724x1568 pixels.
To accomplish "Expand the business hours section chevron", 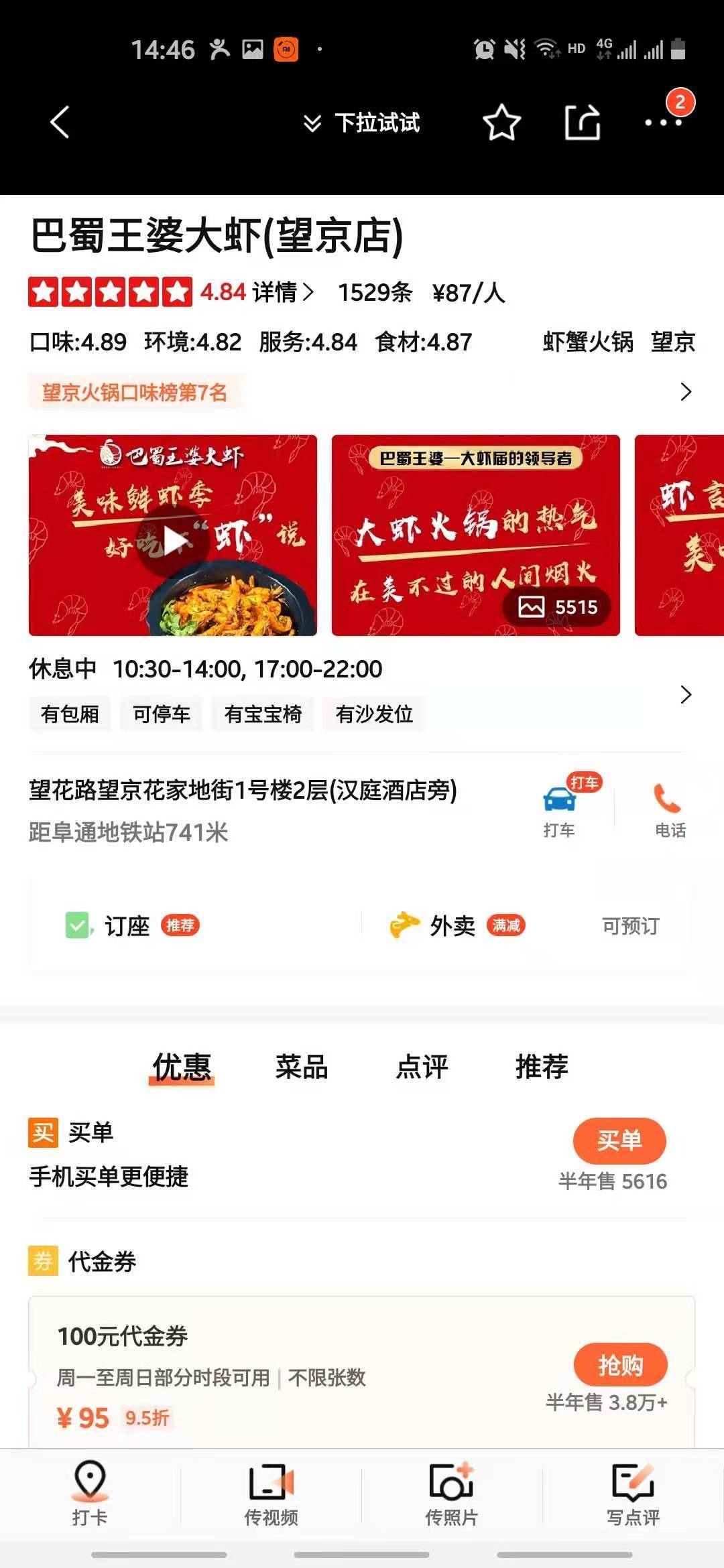I will pyautogui.click(x=685, y=696).
